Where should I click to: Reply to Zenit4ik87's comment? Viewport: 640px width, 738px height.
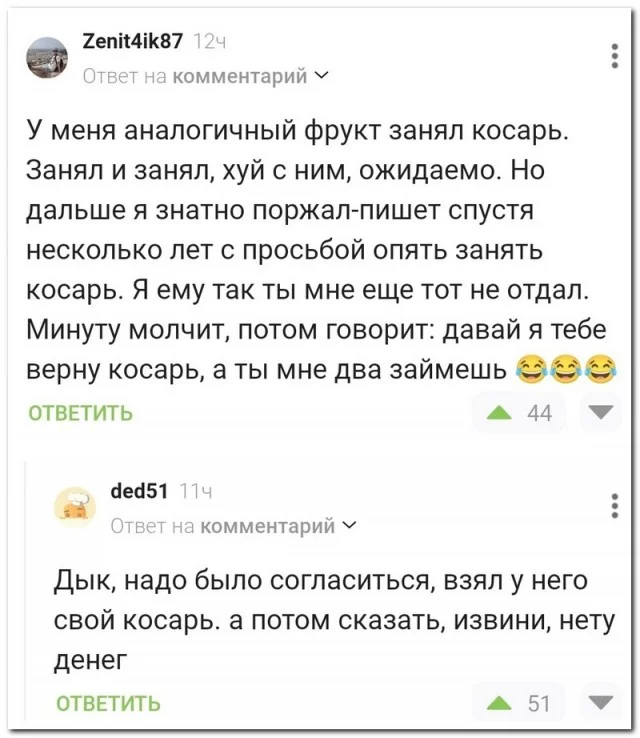(x=80, y=412)
